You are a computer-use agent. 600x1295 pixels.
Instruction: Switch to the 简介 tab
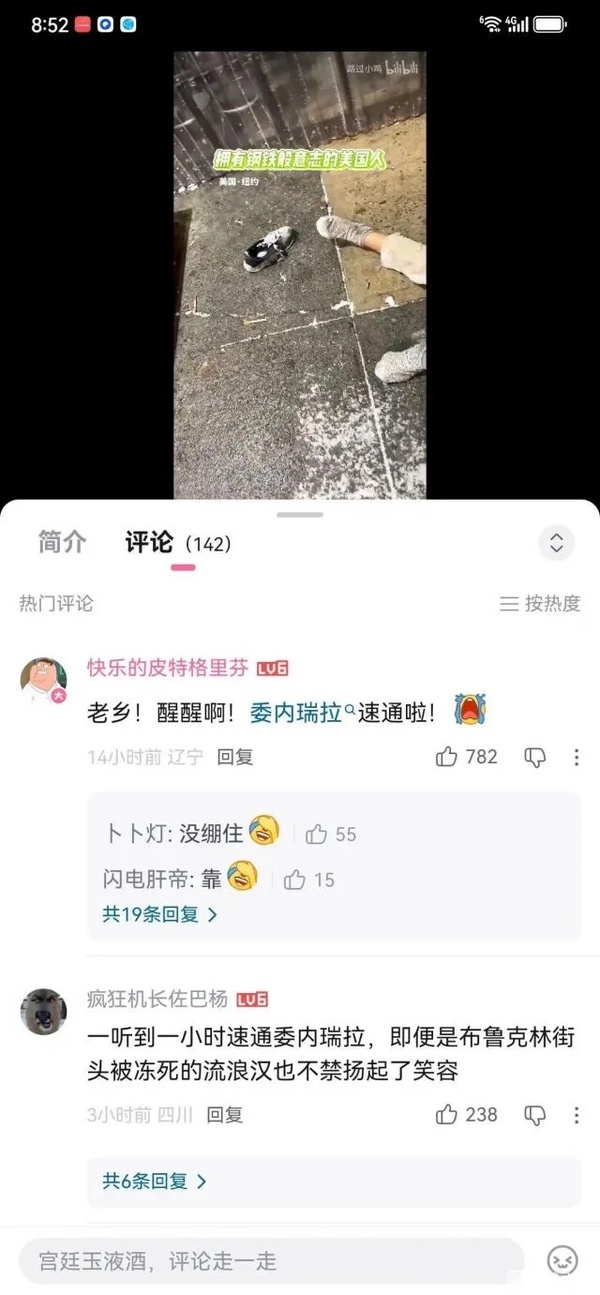tap(62, 543)
